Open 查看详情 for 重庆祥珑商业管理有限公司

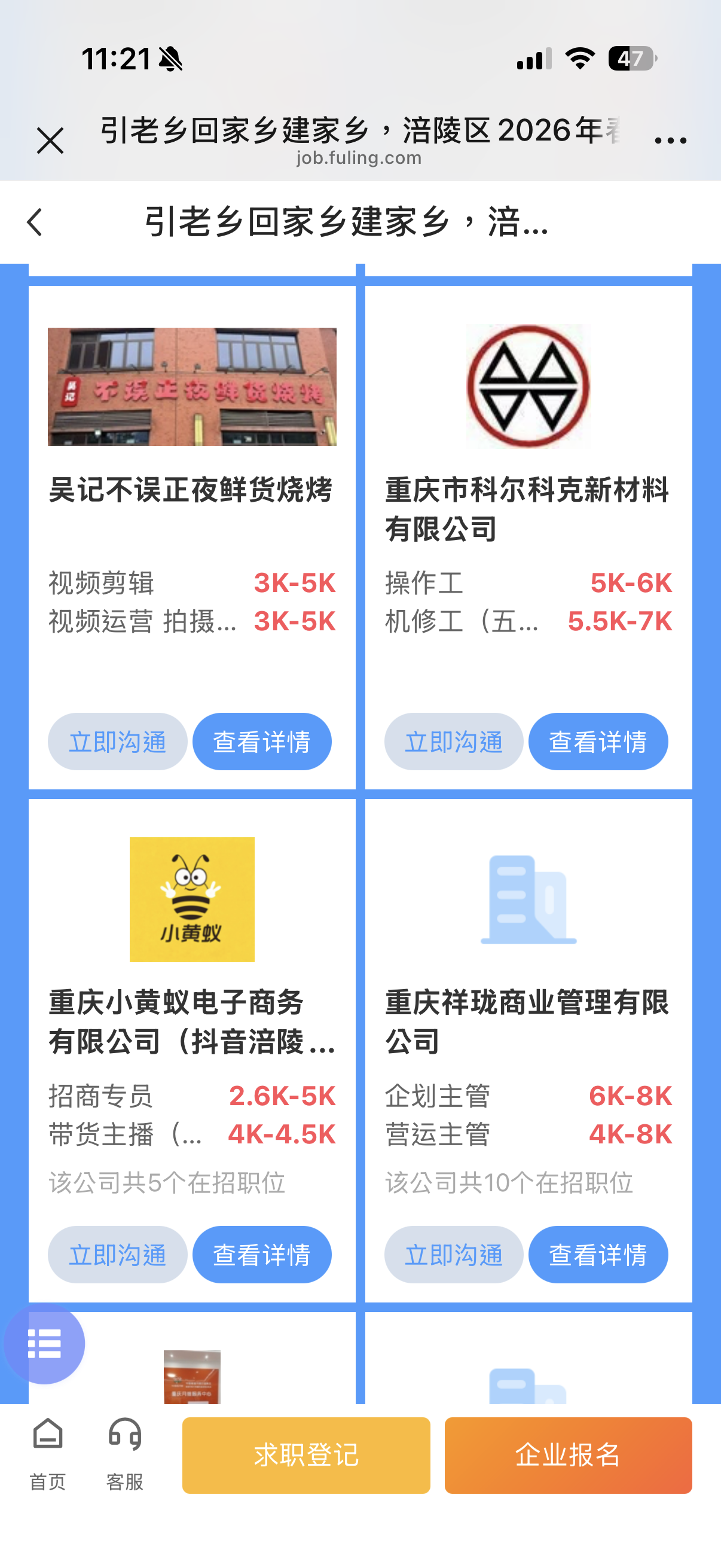pos(597,1255)
